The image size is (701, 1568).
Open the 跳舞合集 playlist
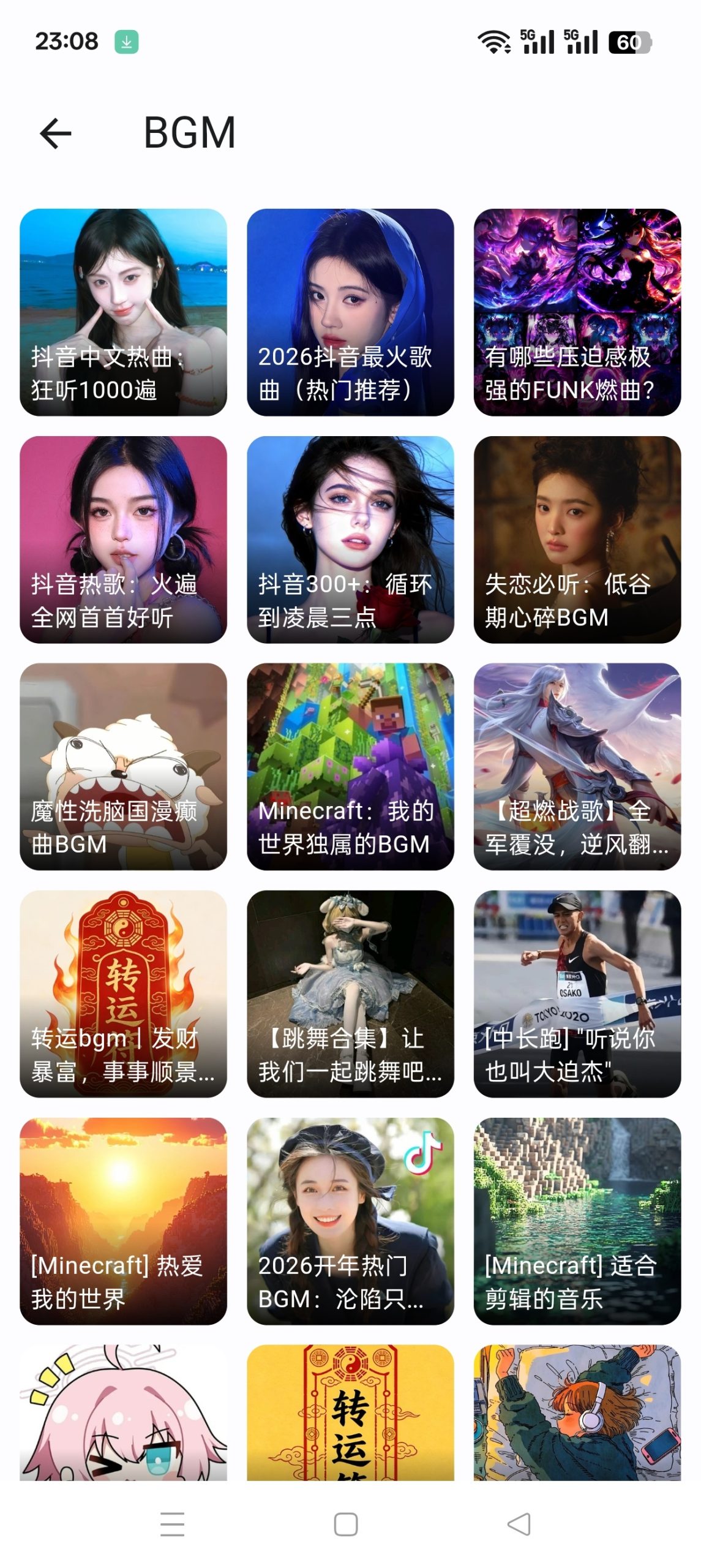(x=350, y=992)
